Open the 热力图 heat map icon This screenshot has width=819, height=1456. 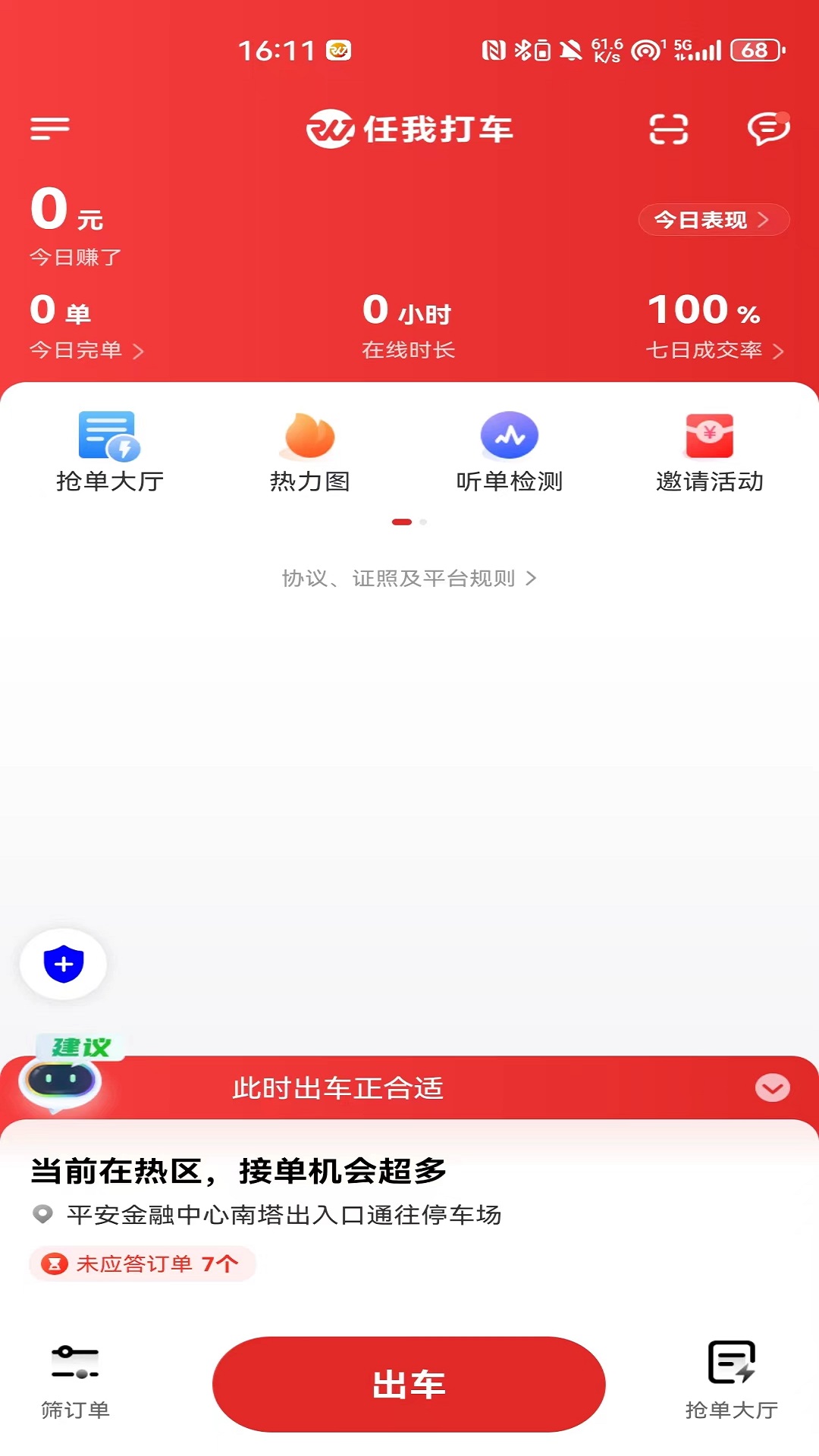coord(309,449)
